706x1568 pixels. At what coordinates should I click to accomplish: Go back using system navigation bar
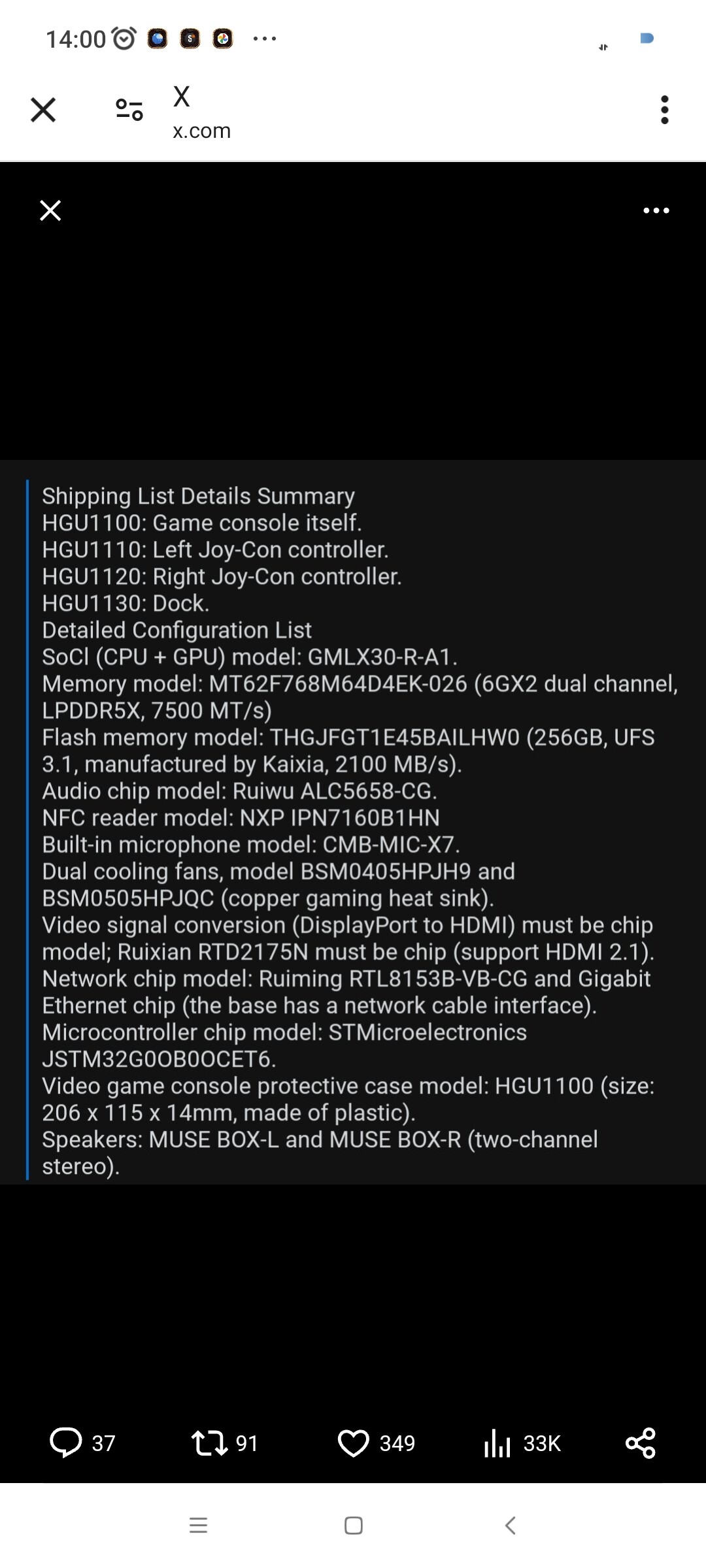tap(511, 1526)
